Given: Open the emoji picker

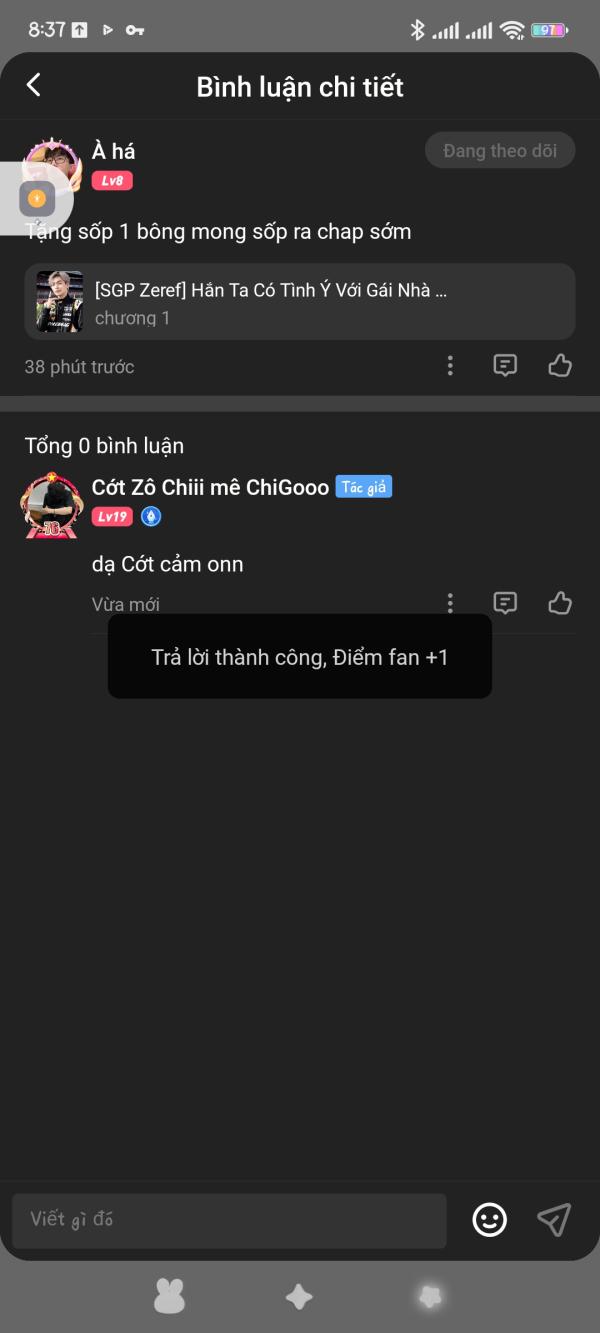Looking at the screenshot, I should pos(489,1219).
